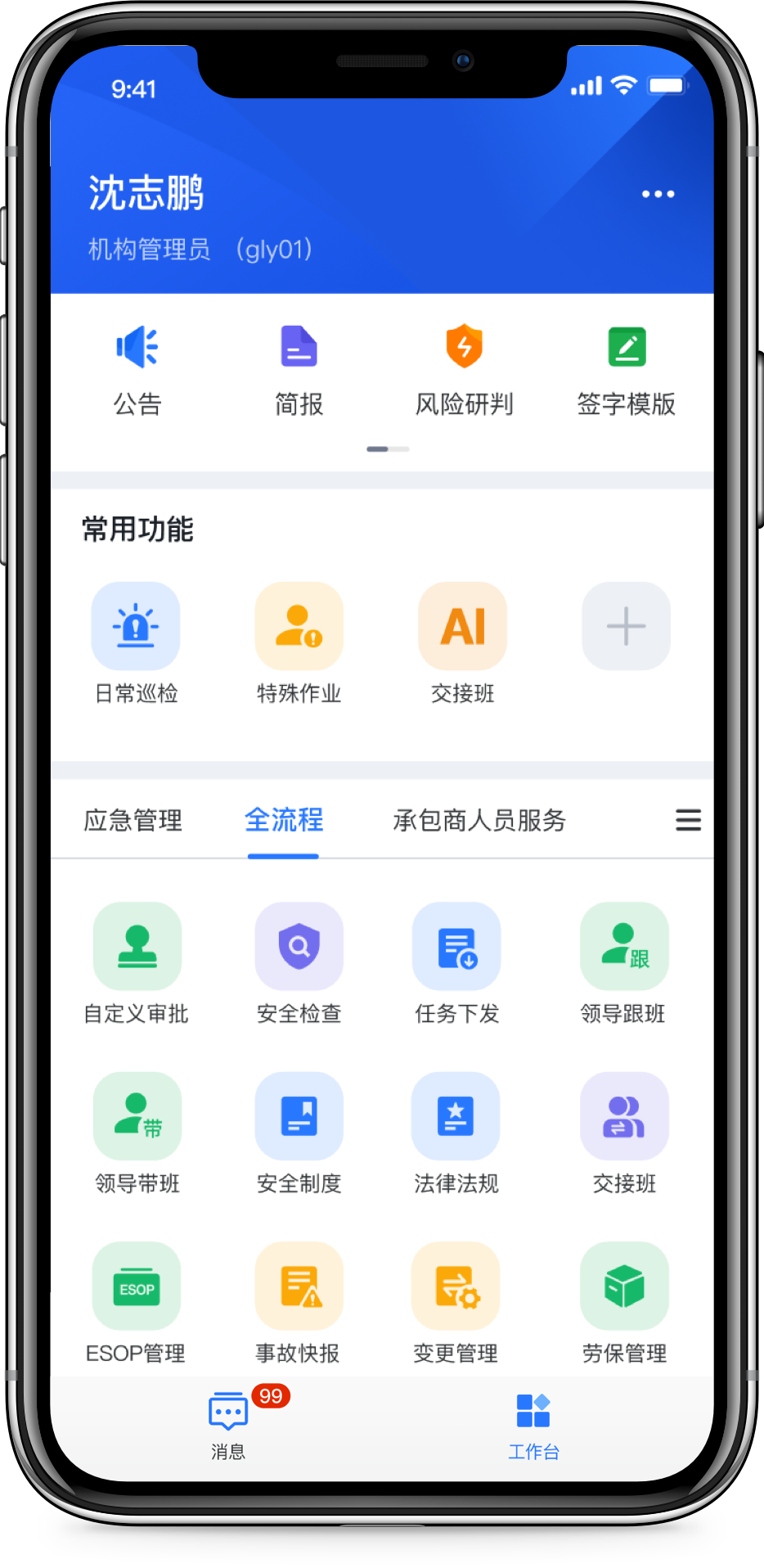Viewport: 764px width, 1568px height.
Task: Open 签字模版 signature template
Action: coord(627,347)
